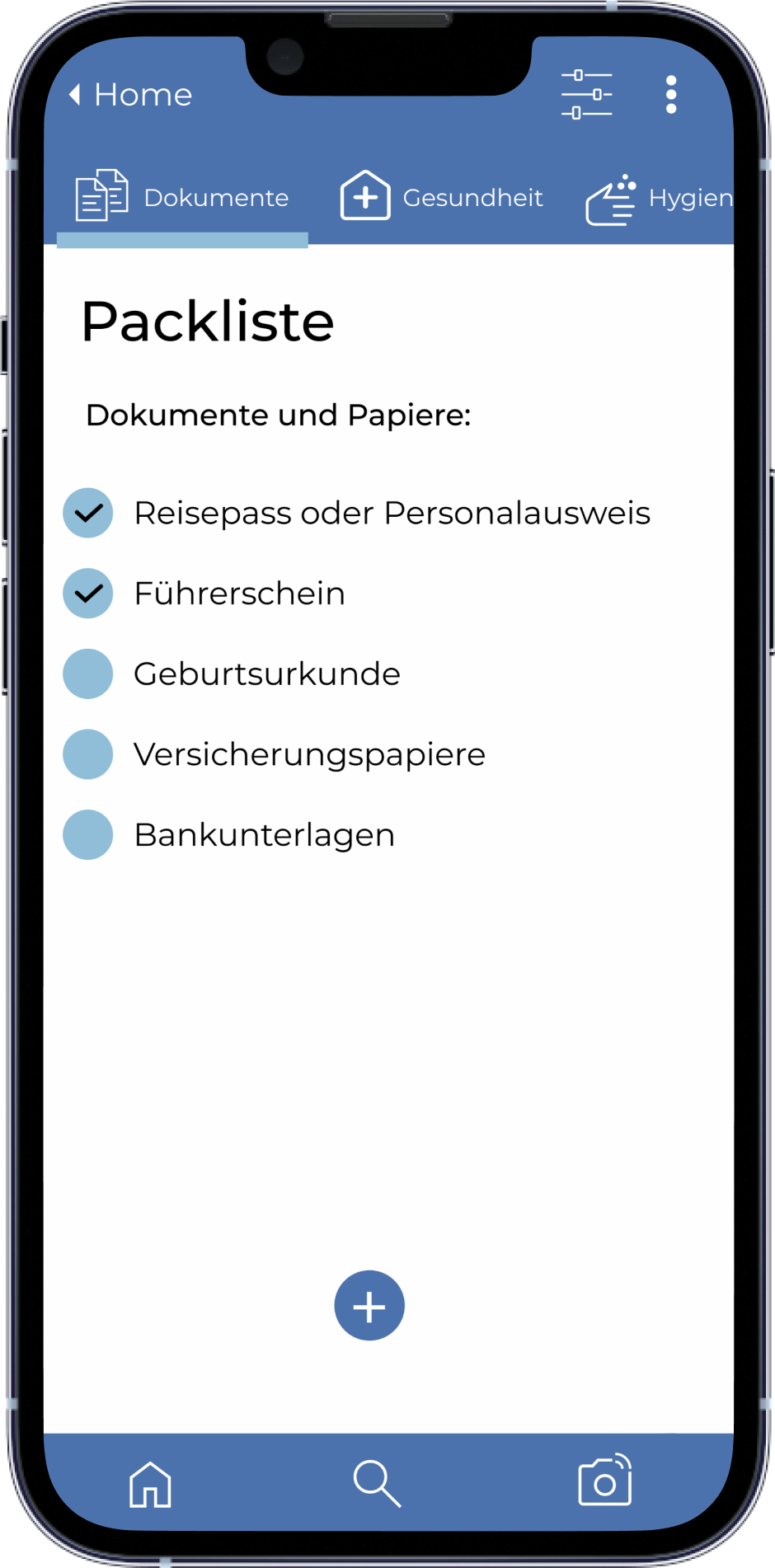Uncheck Reisepass oder Personalausweis

(x=88, y=513)
